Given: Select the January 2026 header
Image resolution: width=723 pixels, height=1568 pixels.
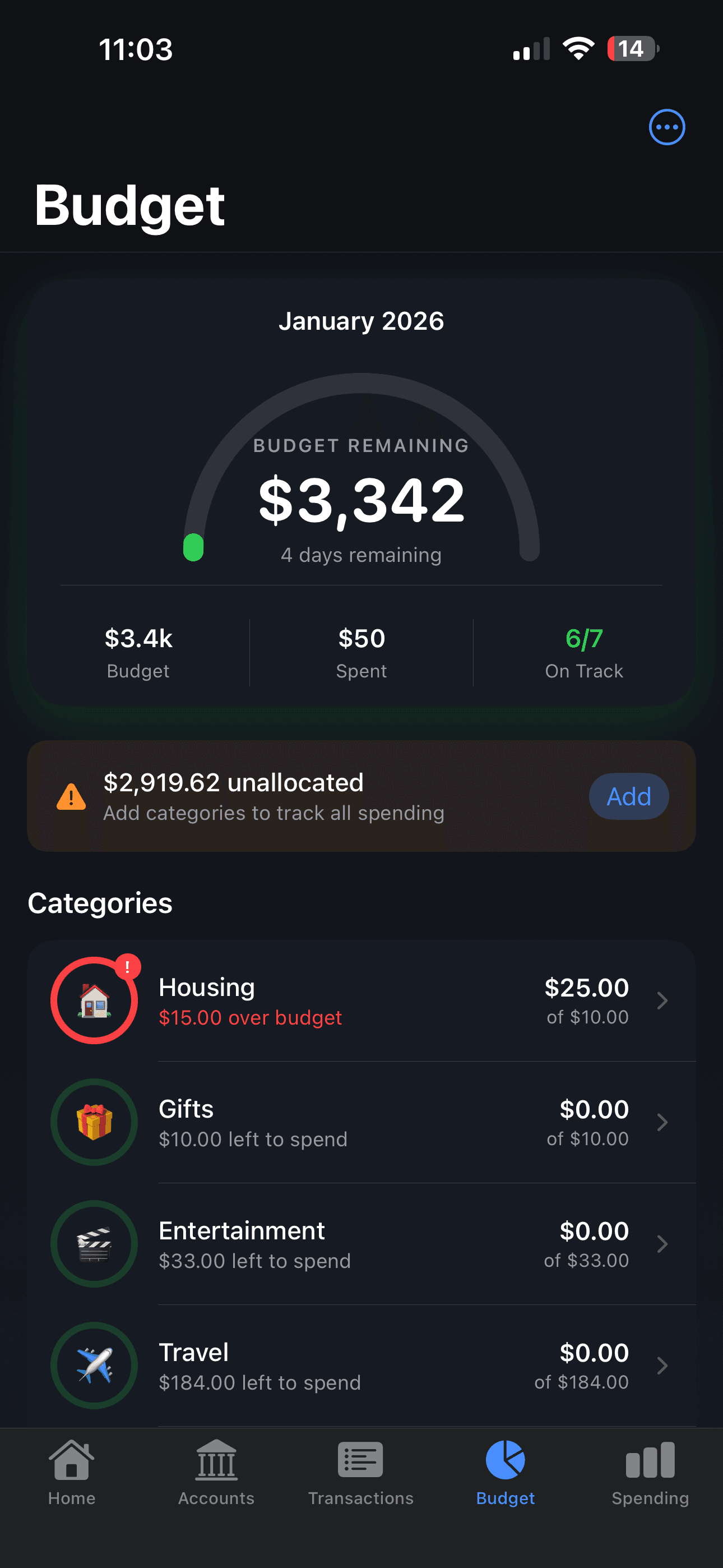Looking at the screenshot, I should click(x=361, y=321).
